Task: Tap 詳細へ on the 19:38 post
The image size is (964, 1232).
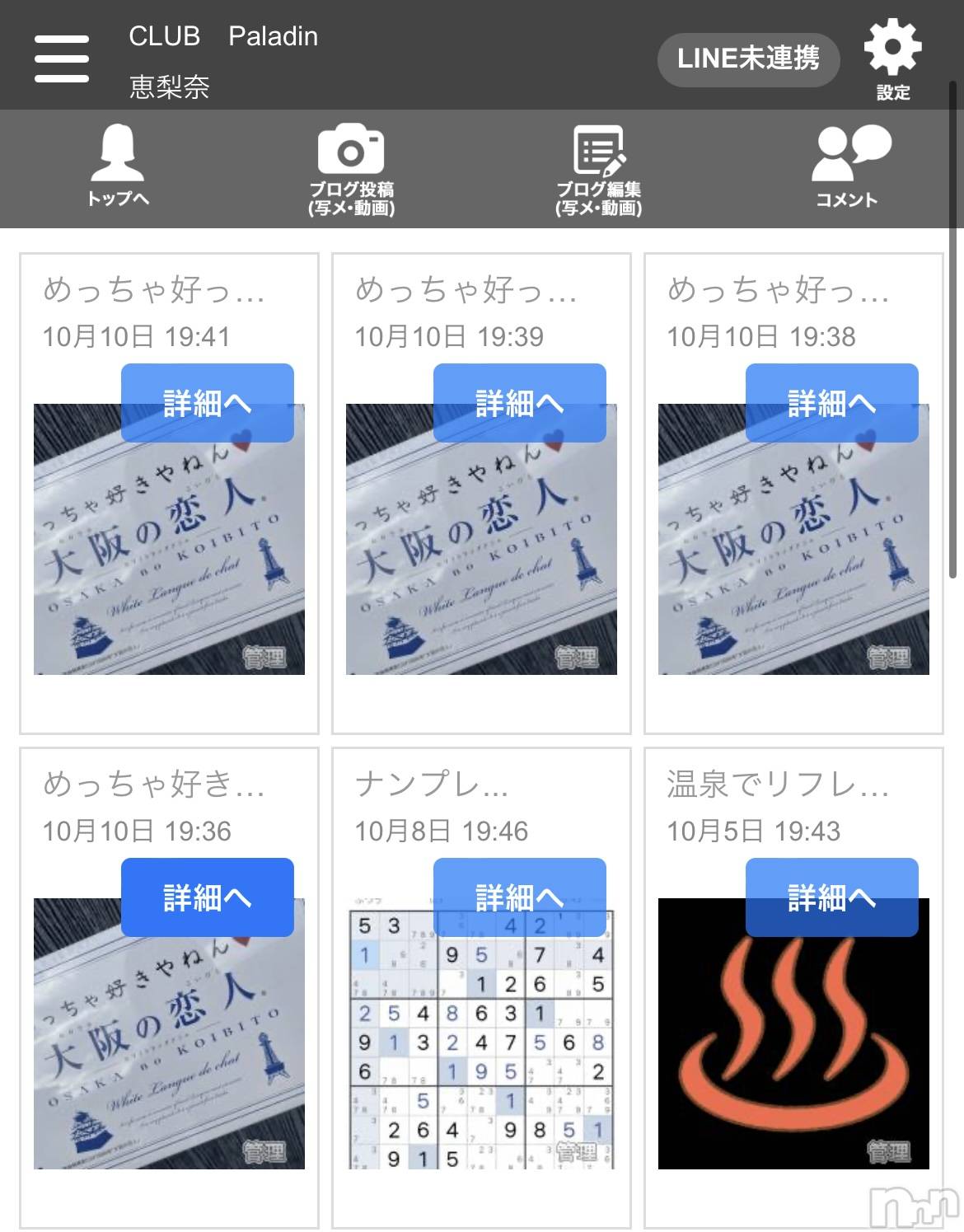Action: [832, 403]
